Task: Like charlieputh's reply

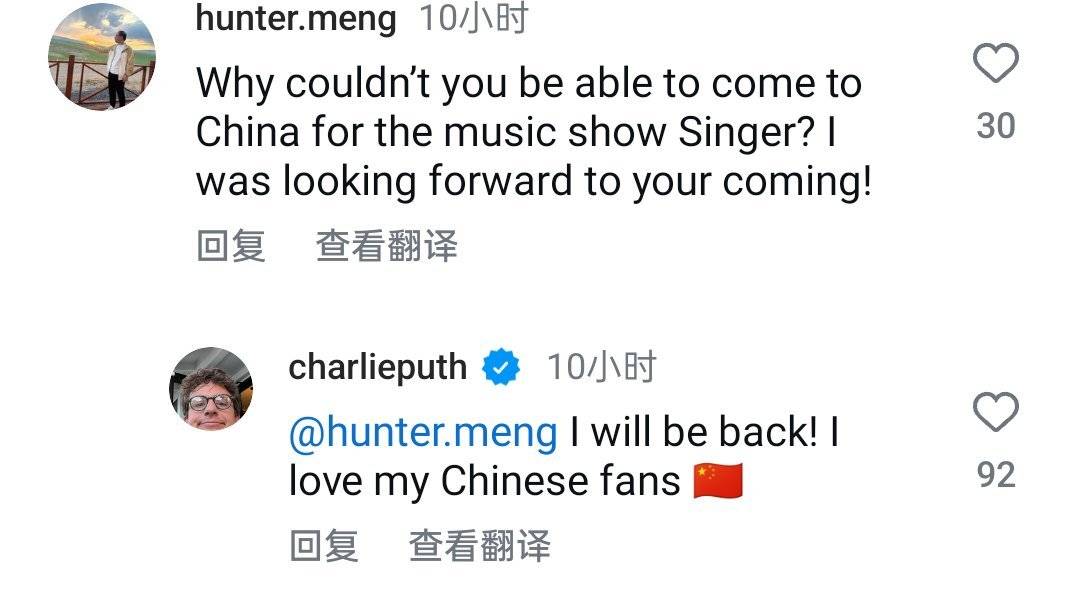Action: pos(995,412)
